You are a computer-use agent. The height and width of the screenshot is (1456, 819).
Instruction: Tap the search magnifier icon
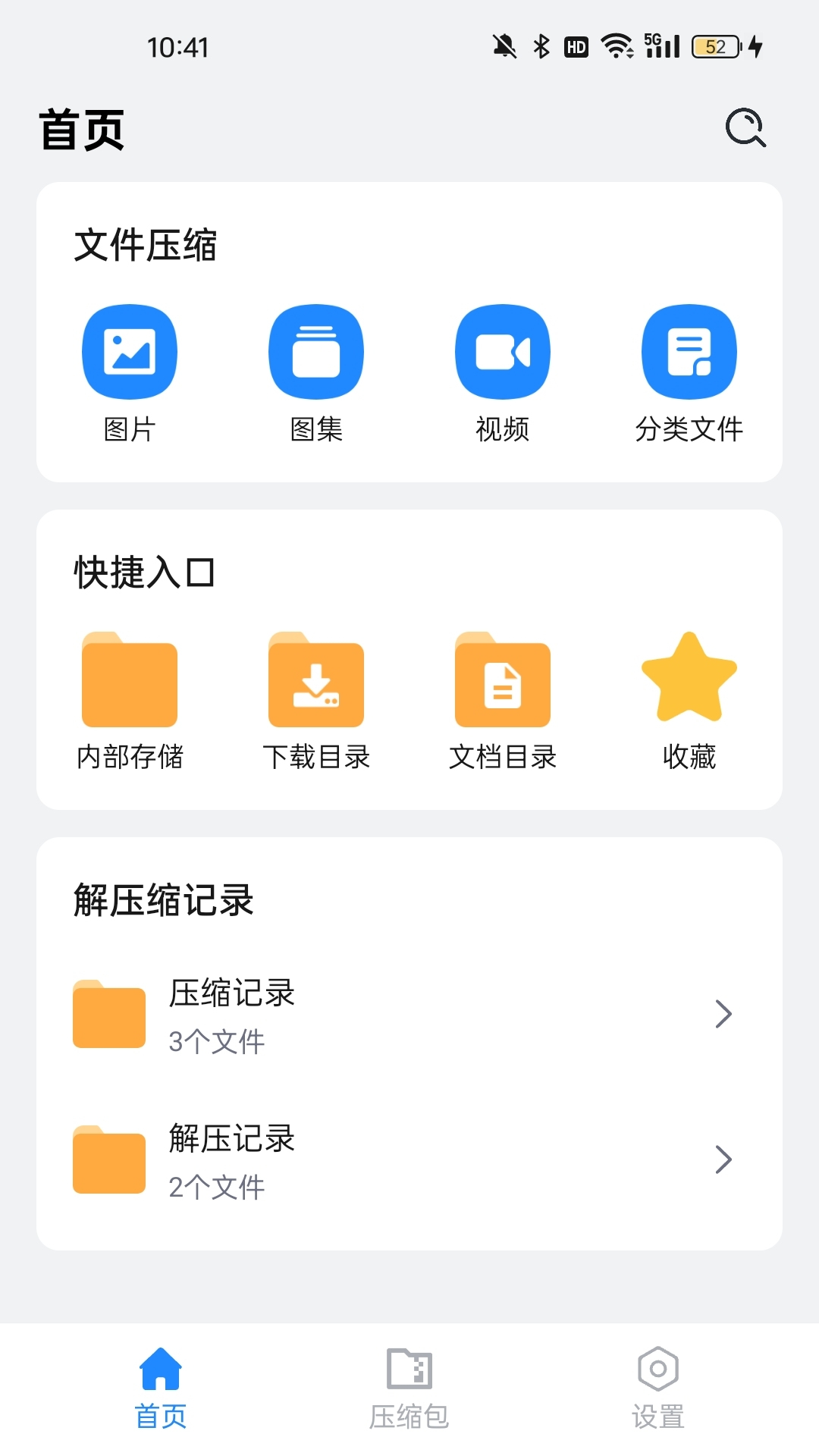tap(746, 127)
